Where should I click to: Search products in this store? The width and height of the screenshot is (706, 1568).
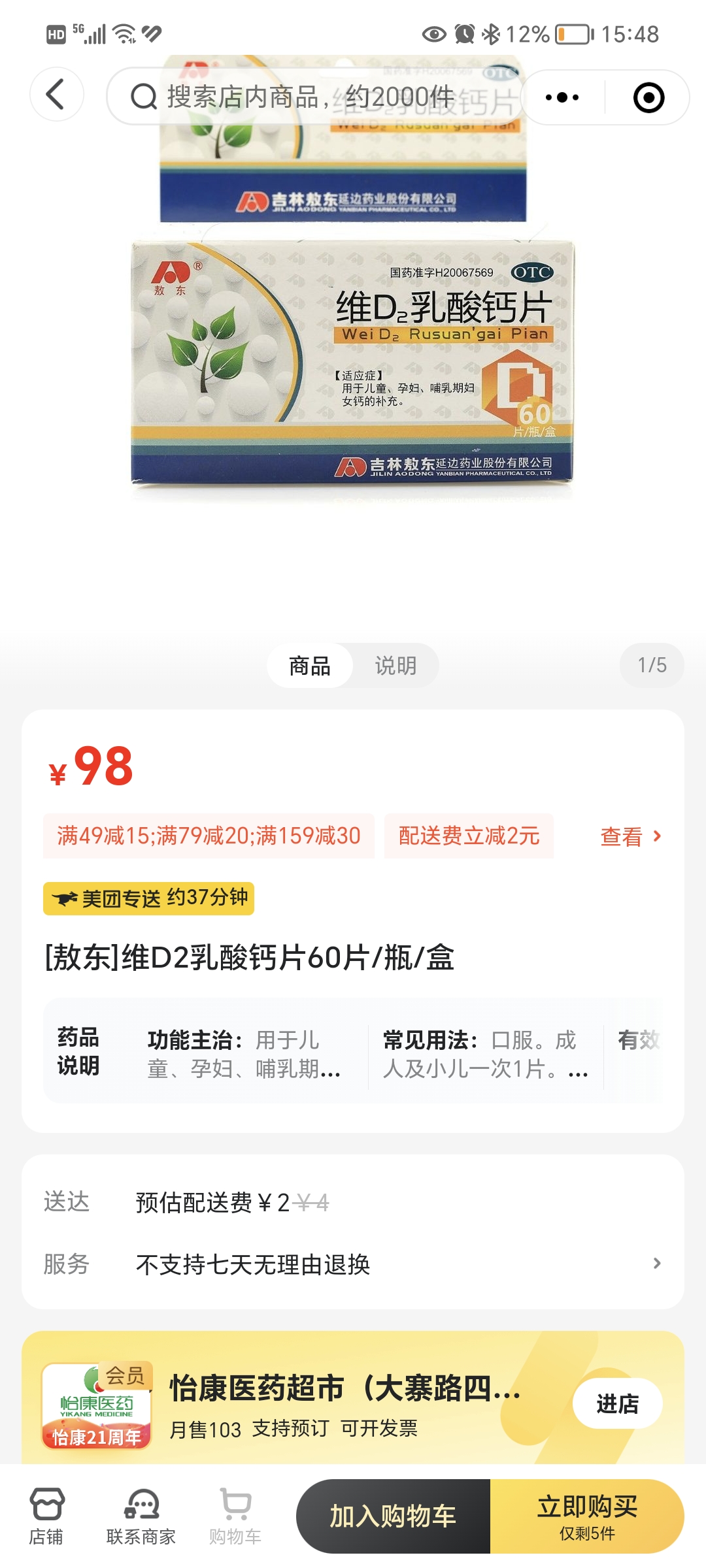pyautogui.click(x=314, y=97)
